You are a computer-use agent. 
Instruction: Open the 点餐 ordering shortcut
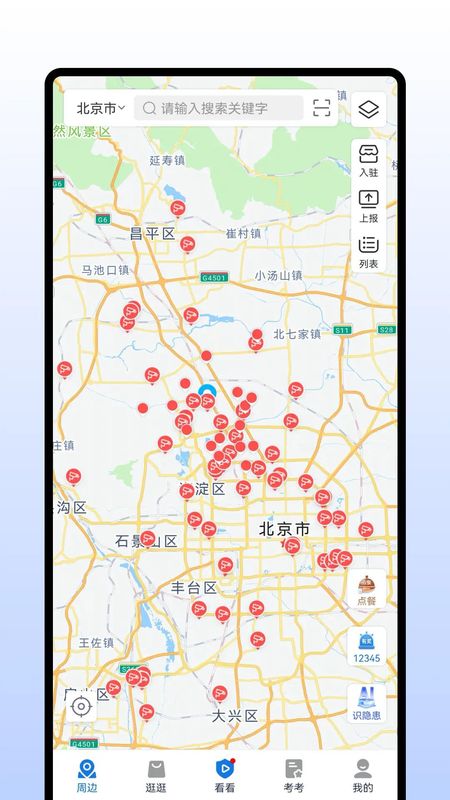(366, 591)
